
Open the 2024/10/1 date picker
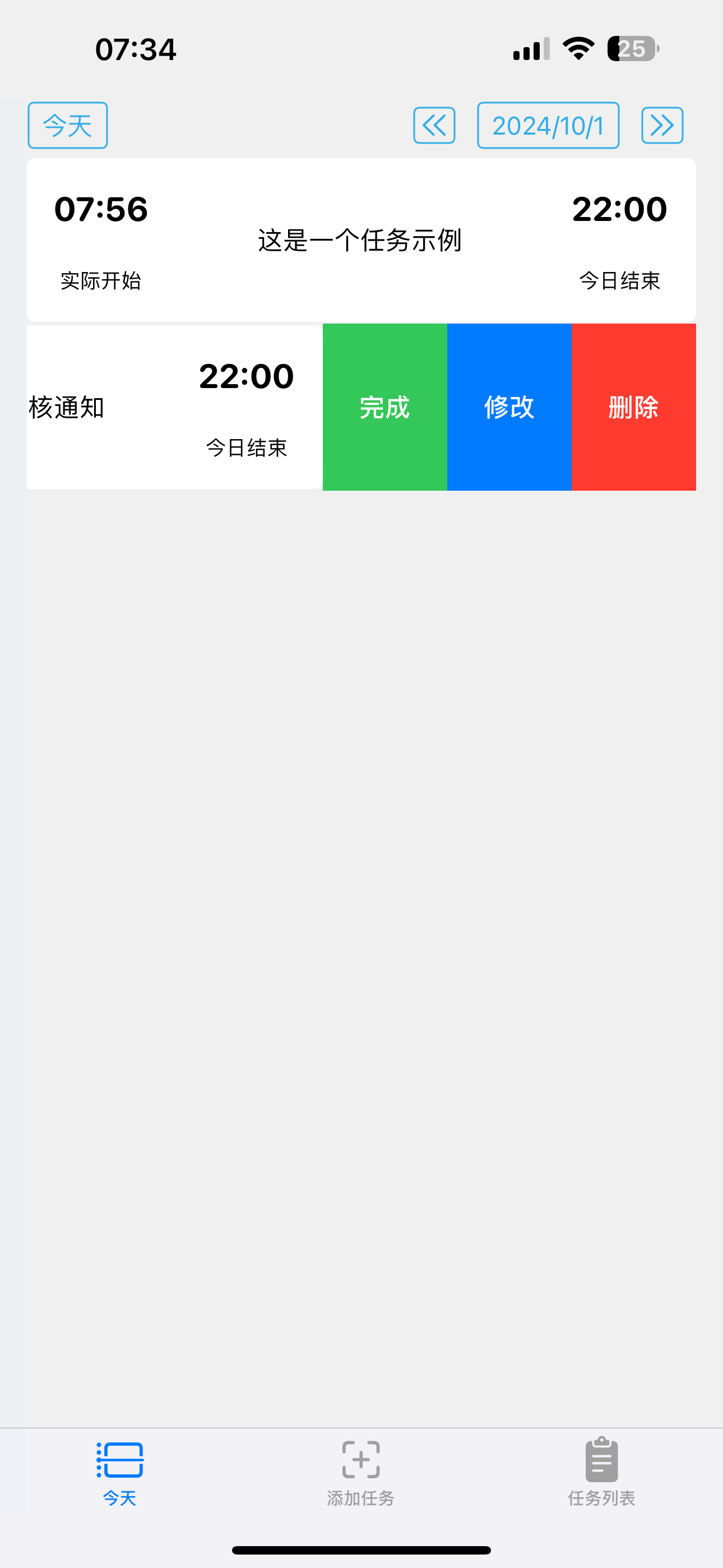tap(548, 126)
